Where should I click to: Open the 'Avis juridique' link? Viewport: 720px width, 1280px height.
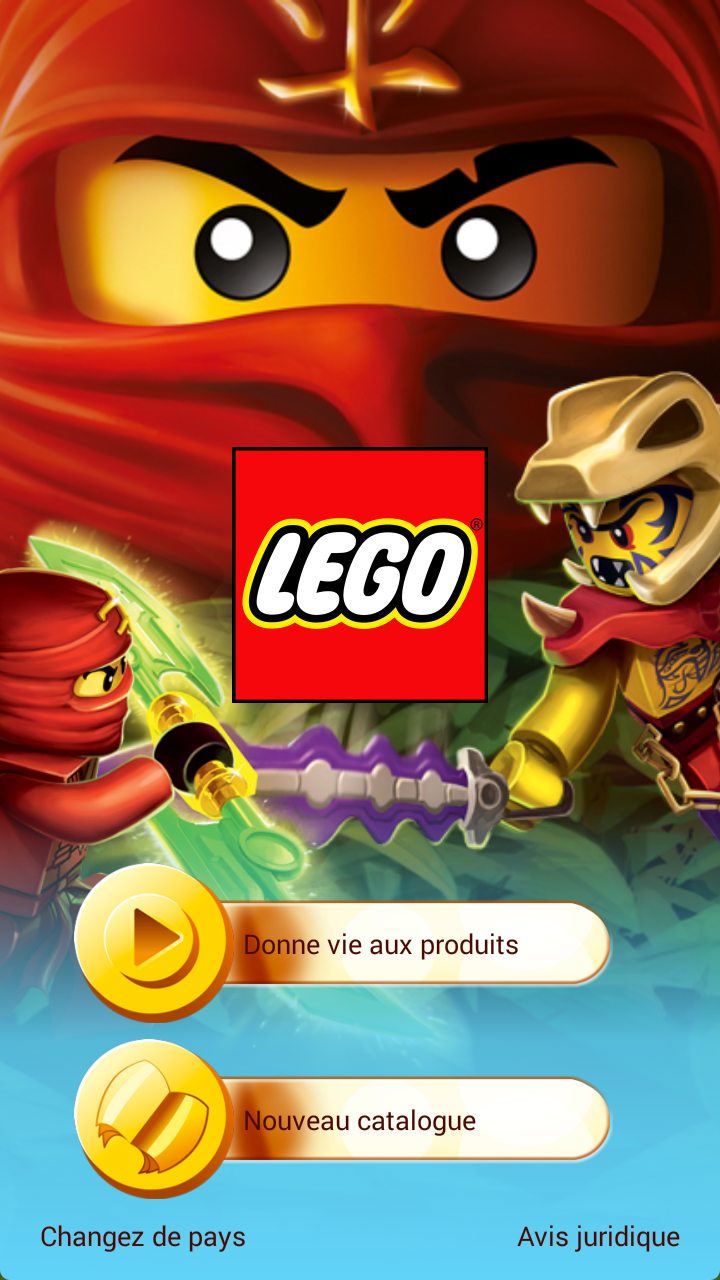coord(598,1237)
